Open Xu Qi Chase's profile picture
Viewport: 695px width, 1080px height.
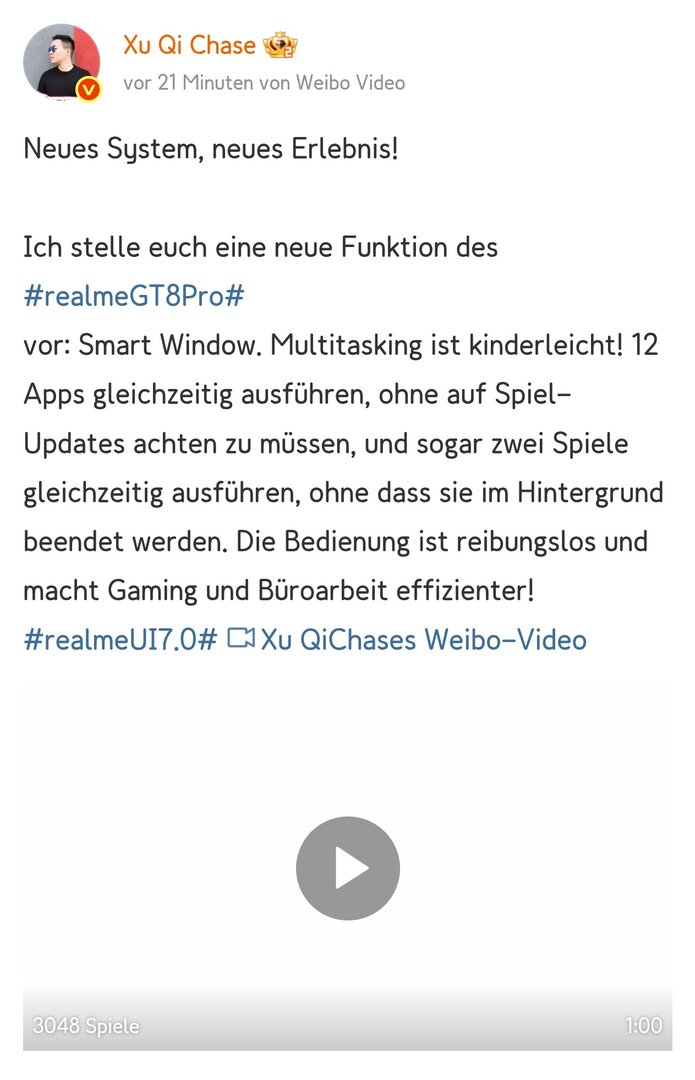click(62, 62)
